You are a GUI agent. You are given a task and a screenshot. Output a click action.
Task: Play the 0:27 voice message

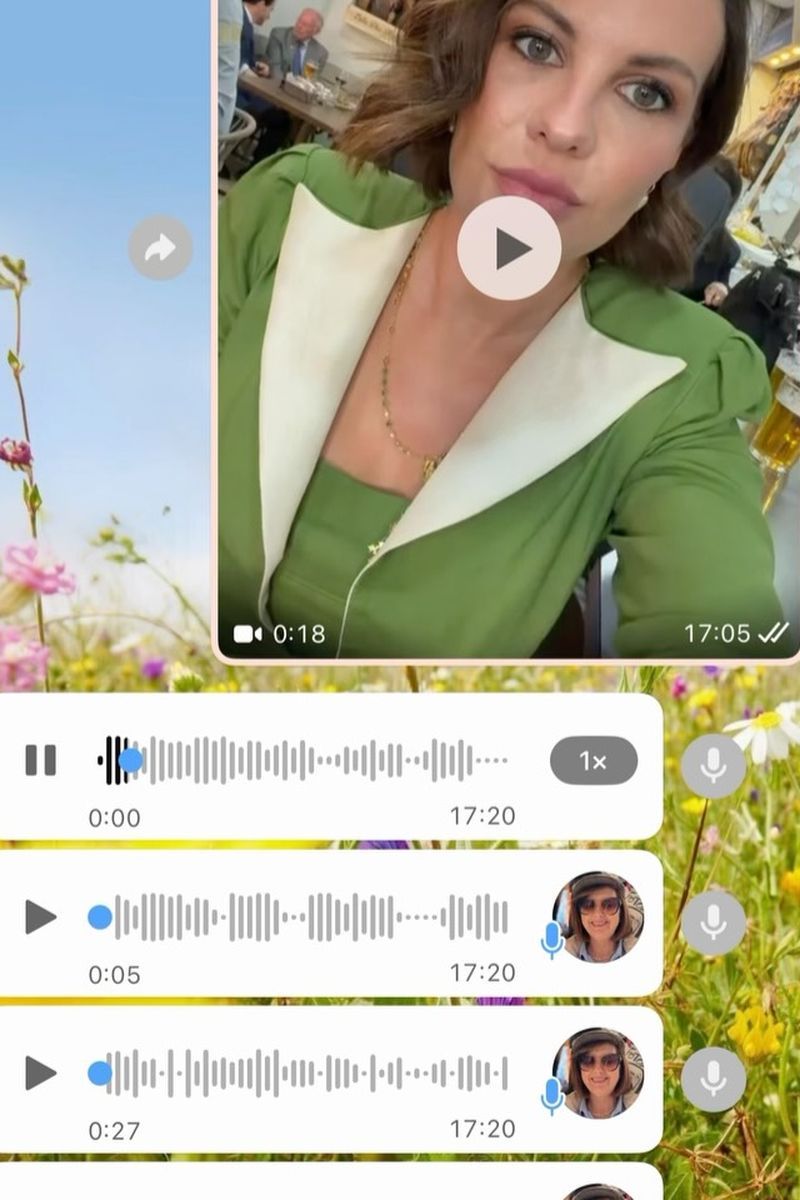click(41, 1073)
